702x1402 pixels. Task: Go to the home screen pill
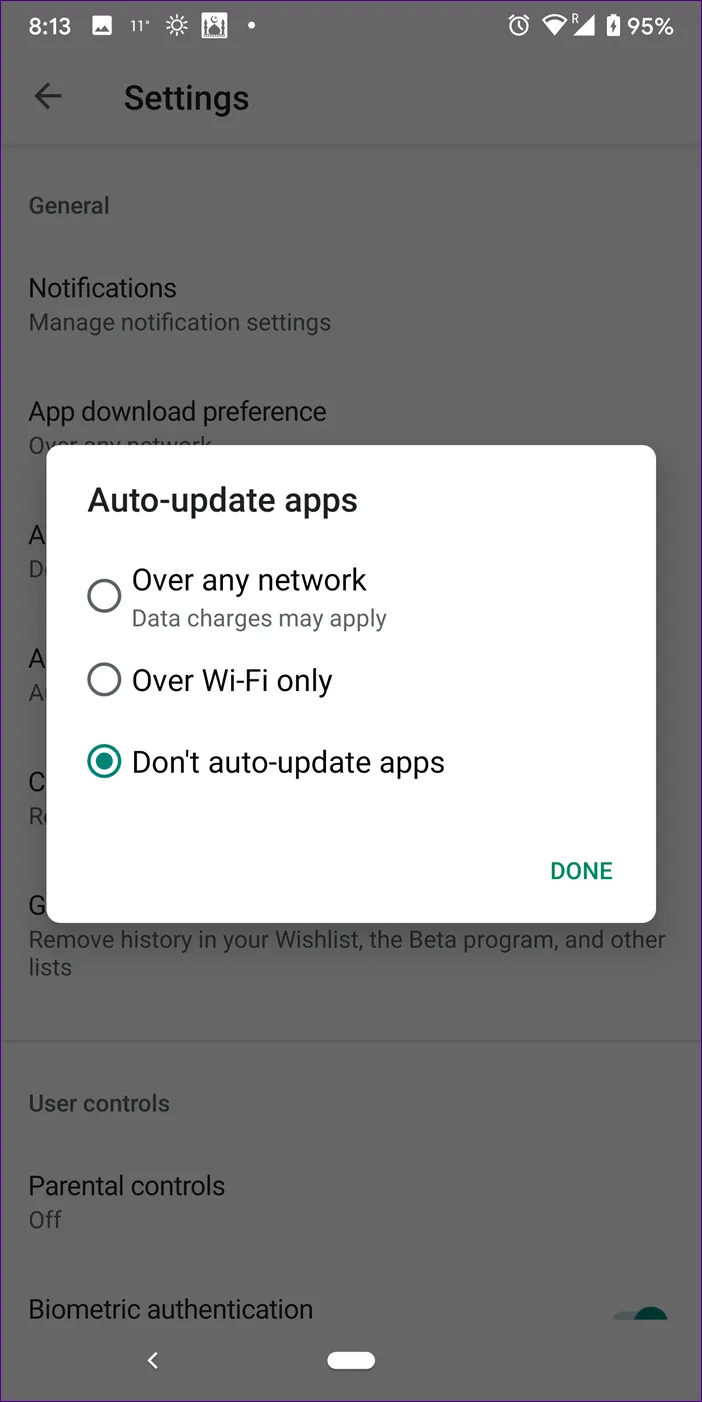[351, 1360]
